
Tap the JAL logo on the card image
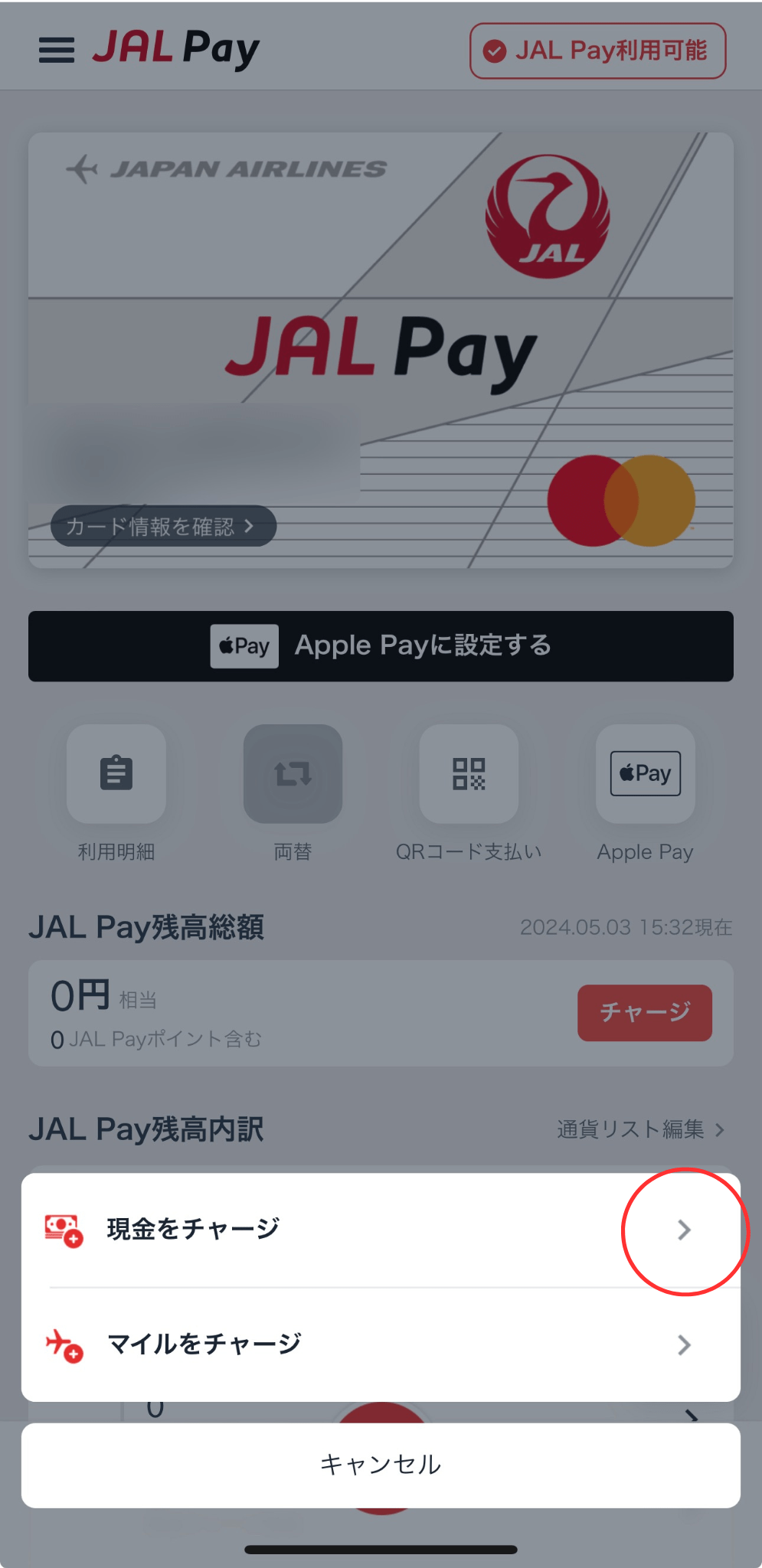coord(545,217)
